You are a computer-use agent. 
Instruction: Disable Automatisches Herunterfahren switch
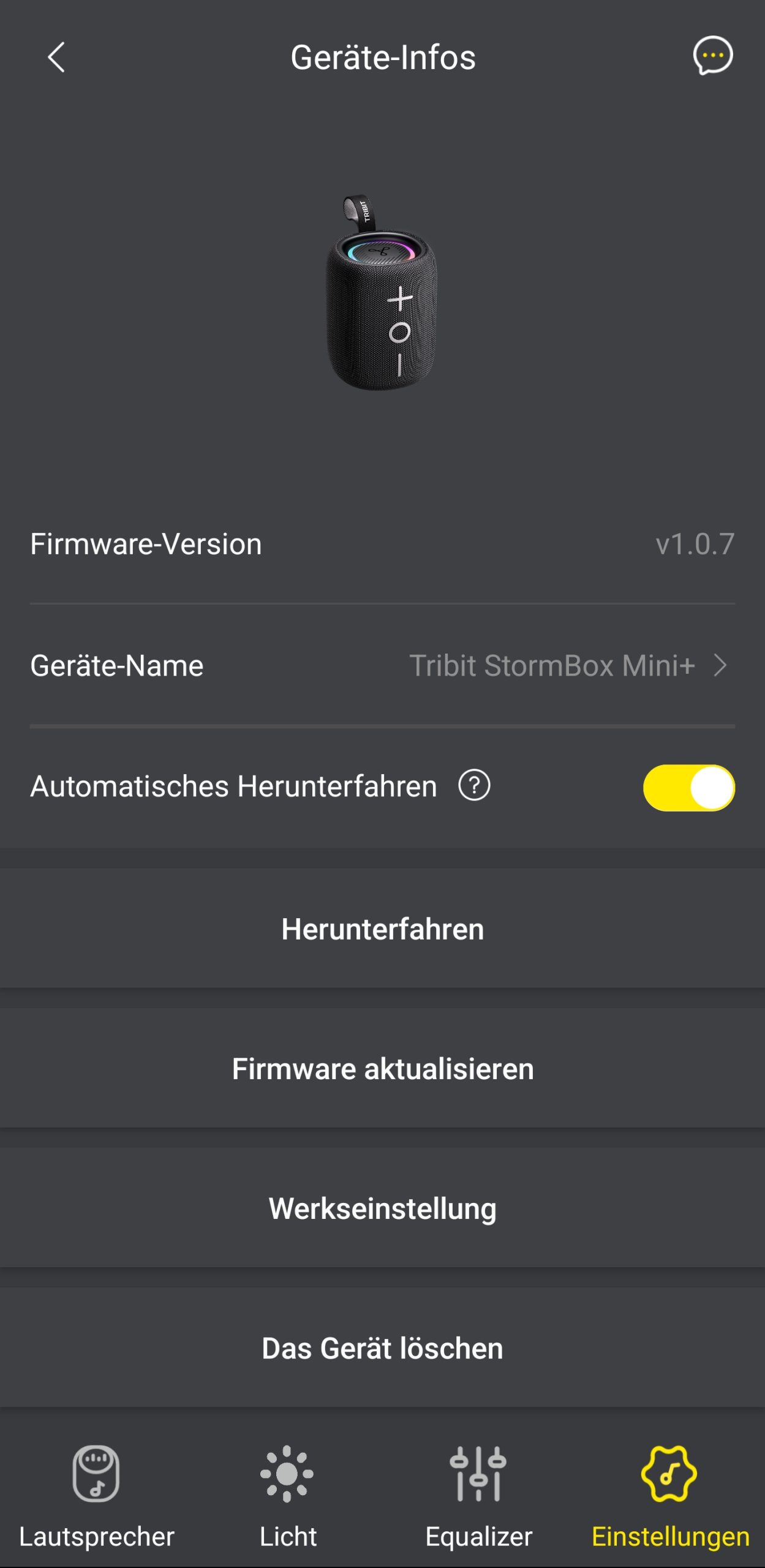point(688,788)
